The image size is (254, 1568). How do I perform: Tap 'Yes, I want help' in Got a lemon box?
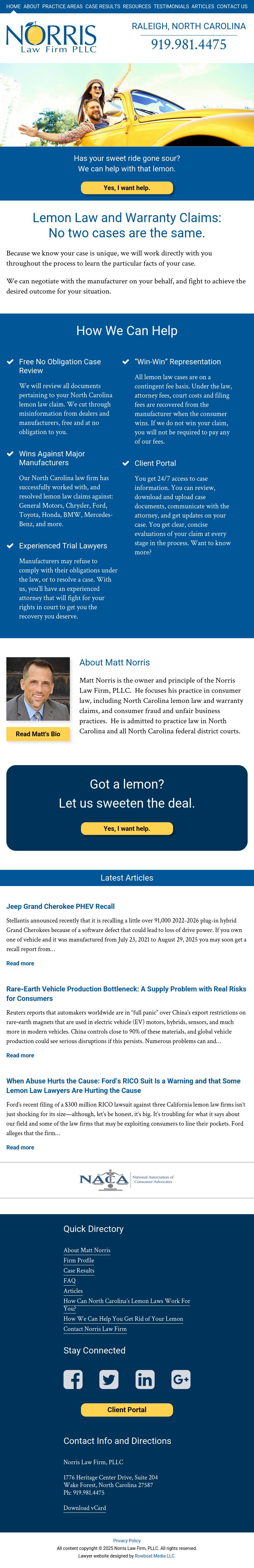click(127, 829)
